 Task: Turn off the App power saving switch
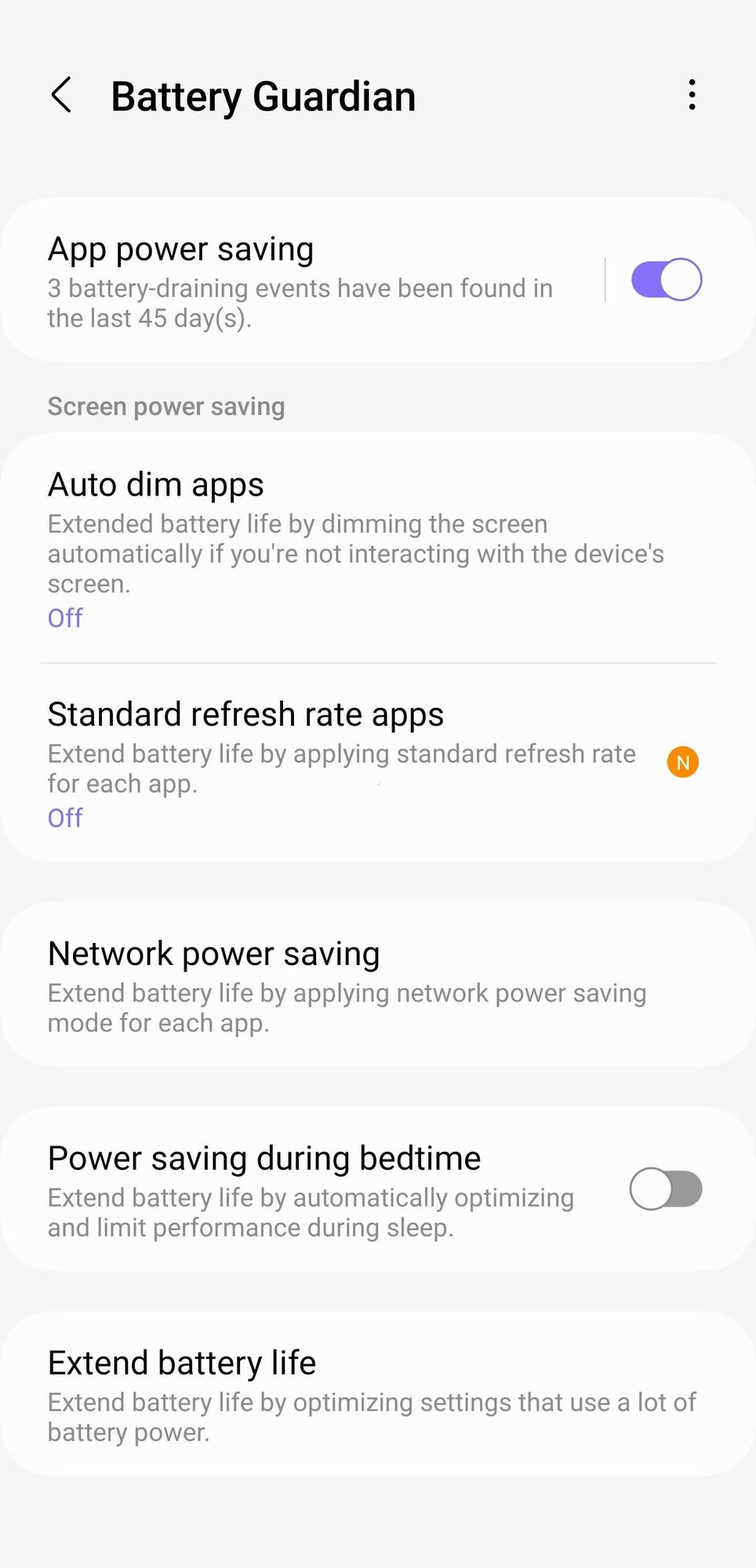(x=666, y=280)
